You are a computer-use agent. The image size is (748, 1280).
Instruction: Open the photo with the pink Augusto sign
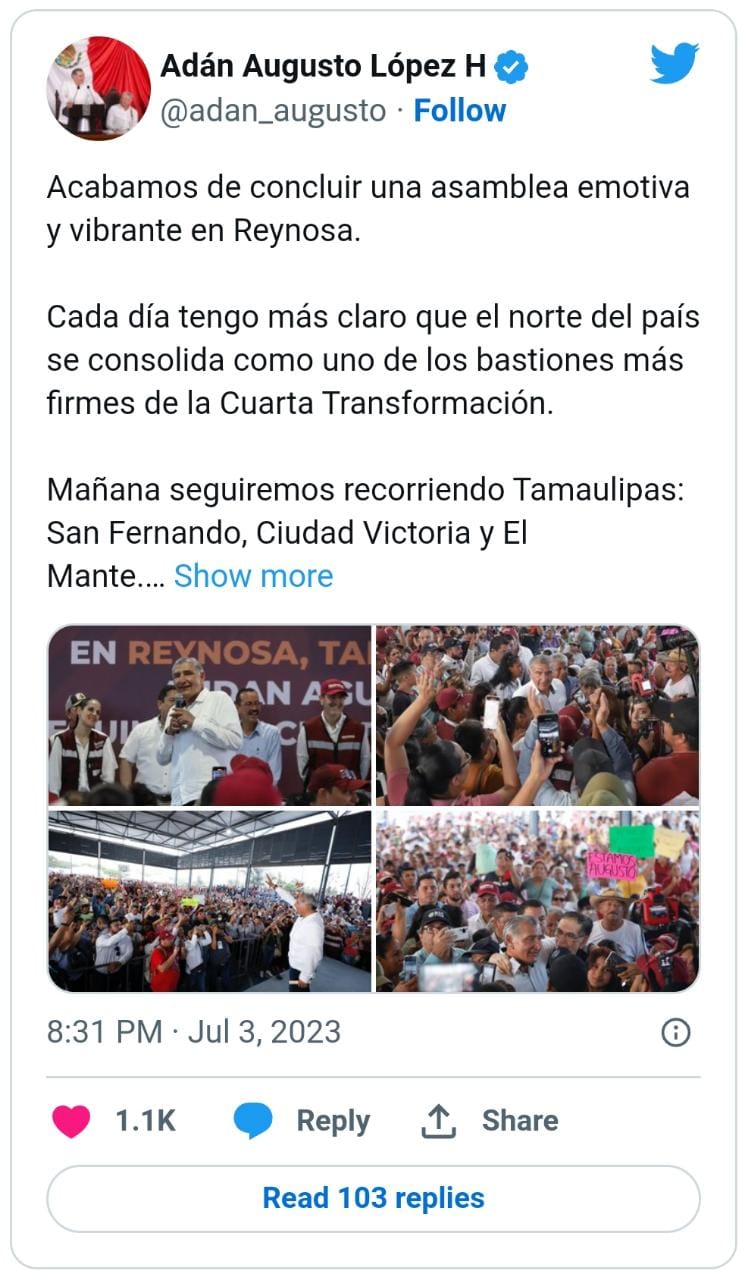(x=538, y=901)
